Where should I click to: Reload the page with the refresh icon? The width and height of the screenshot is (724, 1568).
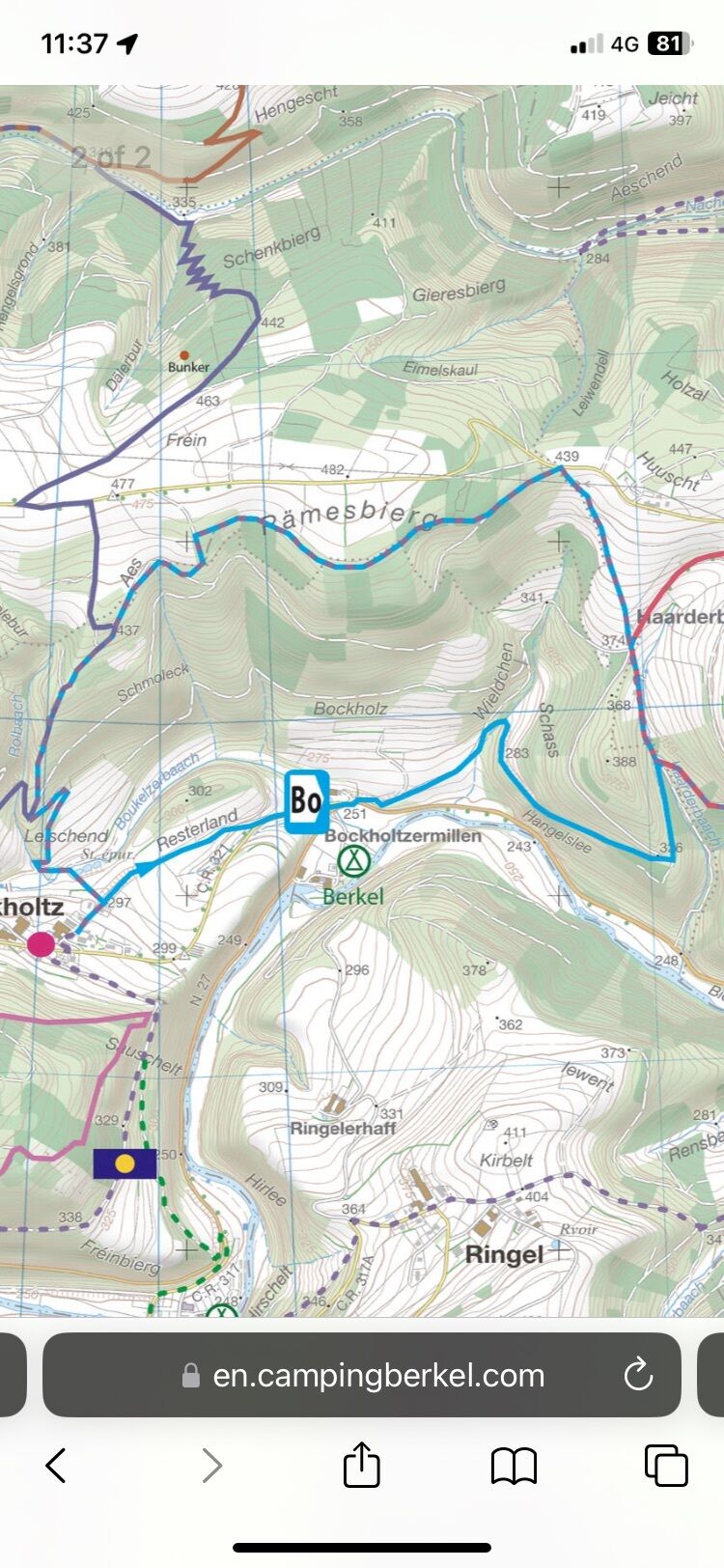638,1375
